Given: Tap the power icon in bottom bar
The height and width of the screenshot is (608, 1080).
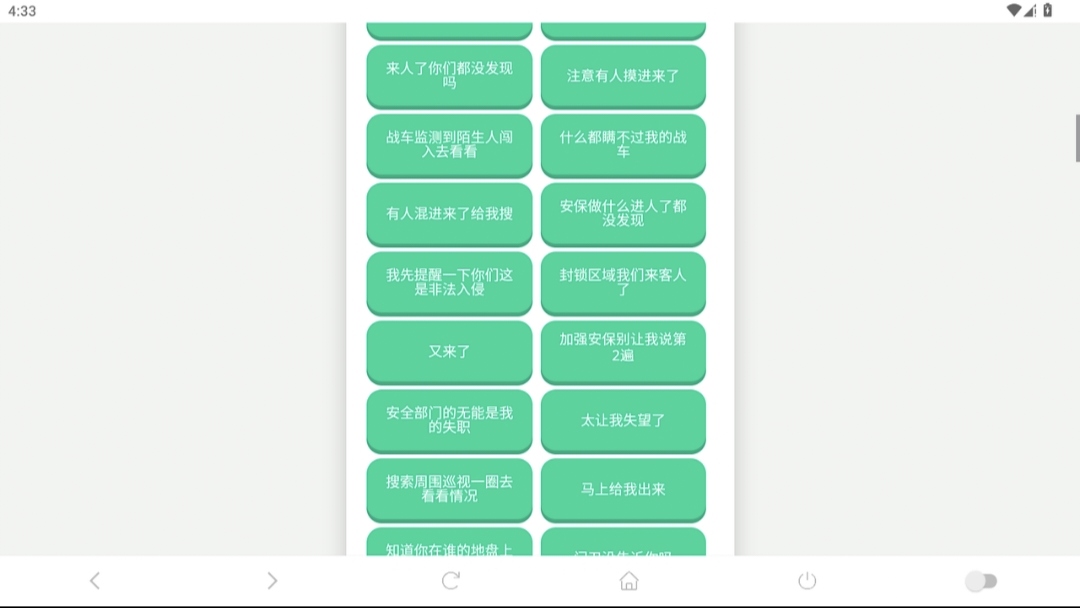Looking at the screenshot, I should 807,581.
